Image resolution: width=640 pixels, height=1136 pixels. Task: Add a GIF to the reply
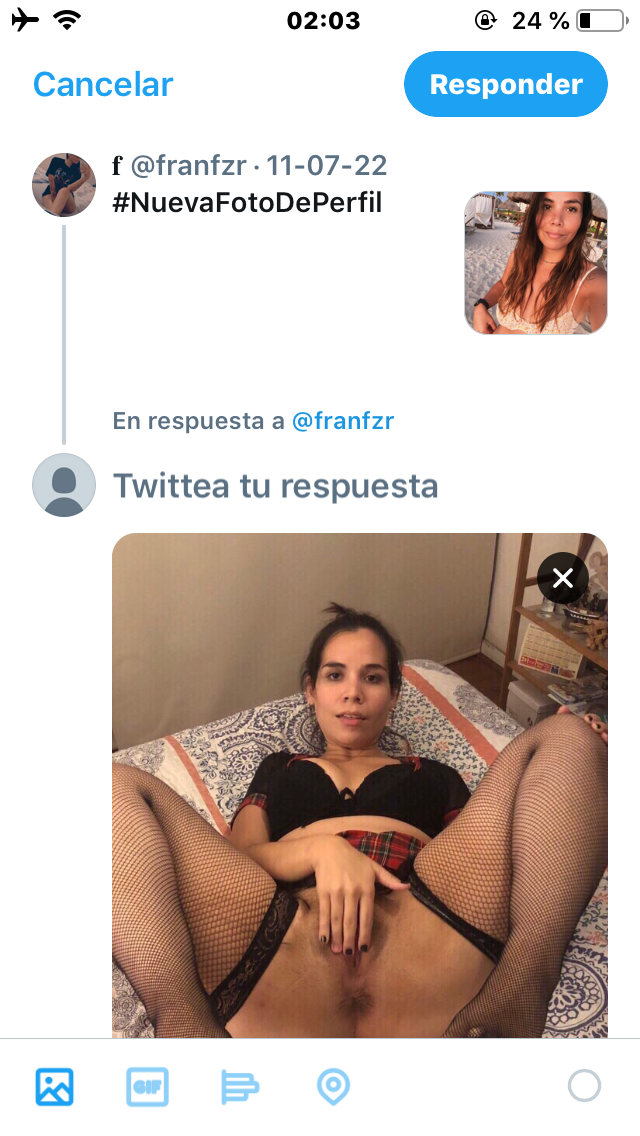[147, 1086]
